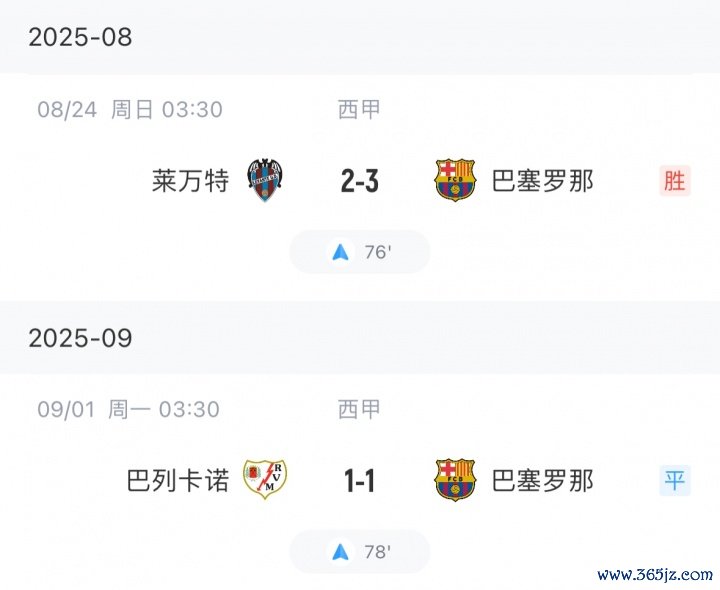The height and width of the screenshot is (590, 720).
Task: Tap the 78' chip under the Rayo Vallecano match
Action: pyautogui.click(x=360, y=552)
